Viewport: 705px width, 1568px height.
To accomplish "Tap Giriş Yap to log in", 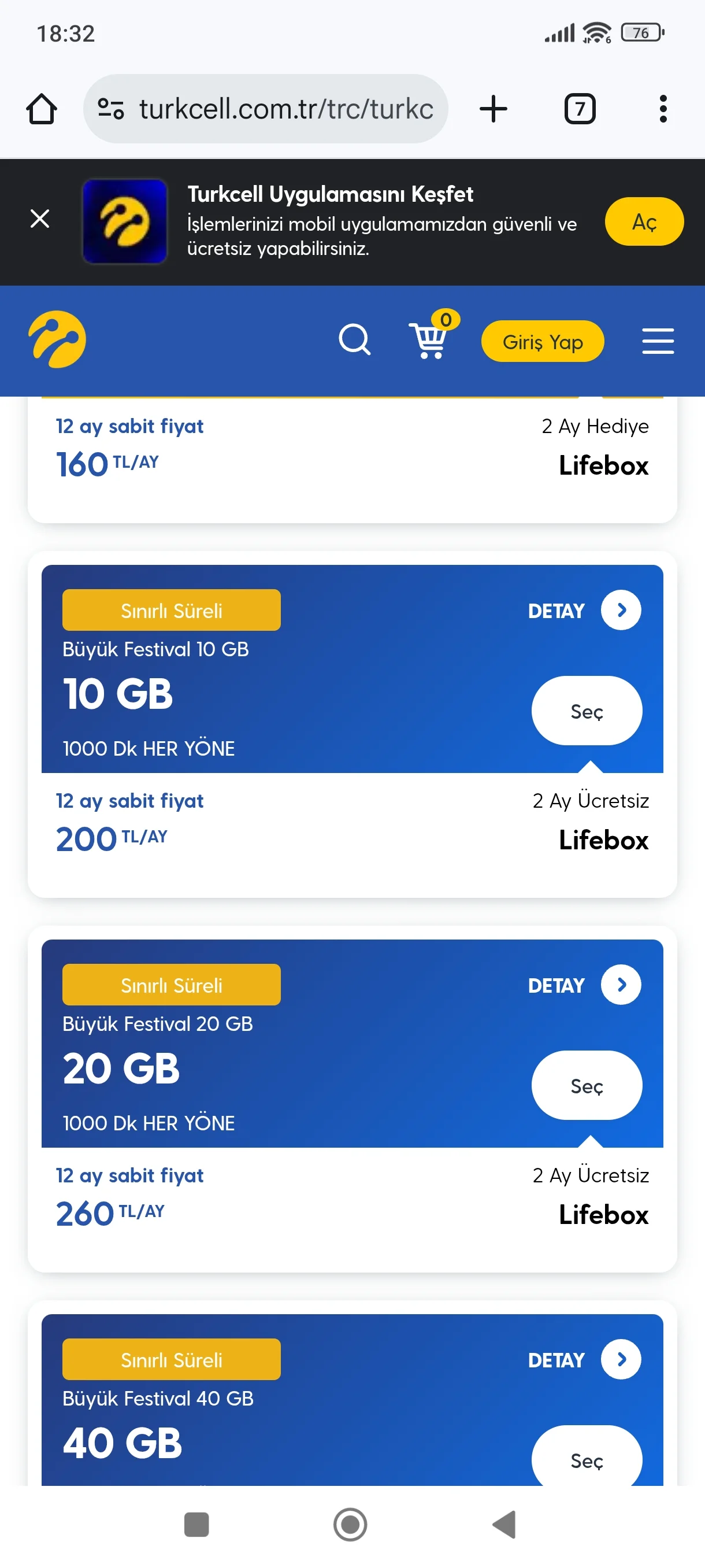I will point(542,342).
